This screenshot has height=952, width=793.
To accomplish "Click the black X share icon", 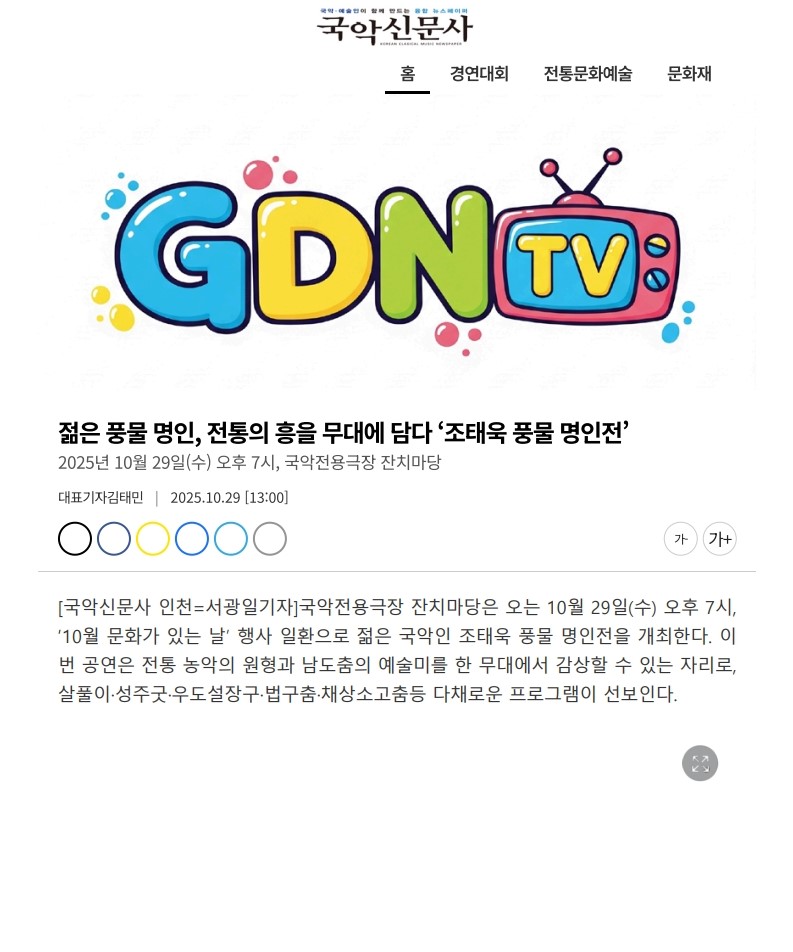I will pos(74,538).
